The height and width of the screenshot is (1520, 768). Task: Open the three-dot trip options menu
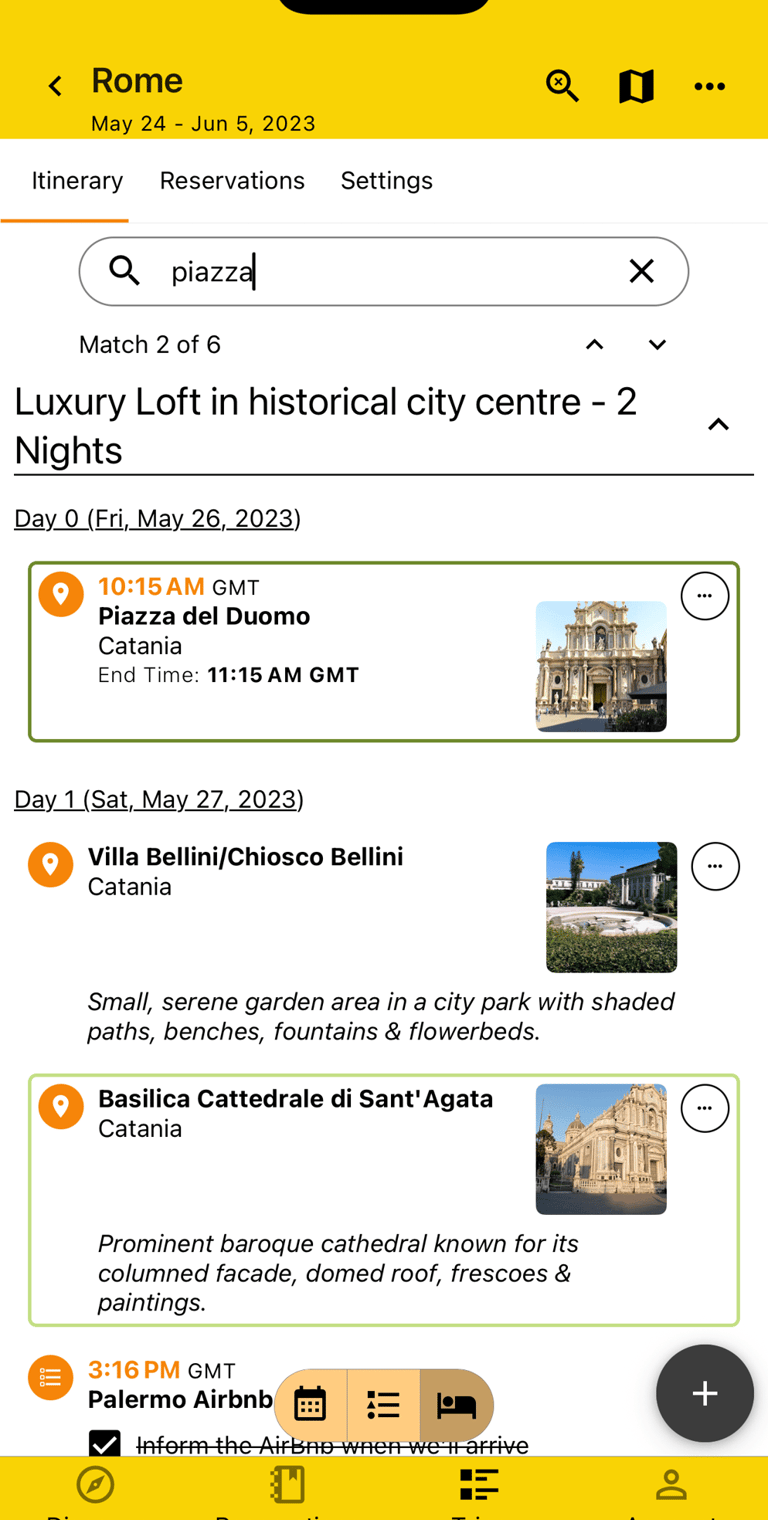pyautogui.click(x=710, y=86)
